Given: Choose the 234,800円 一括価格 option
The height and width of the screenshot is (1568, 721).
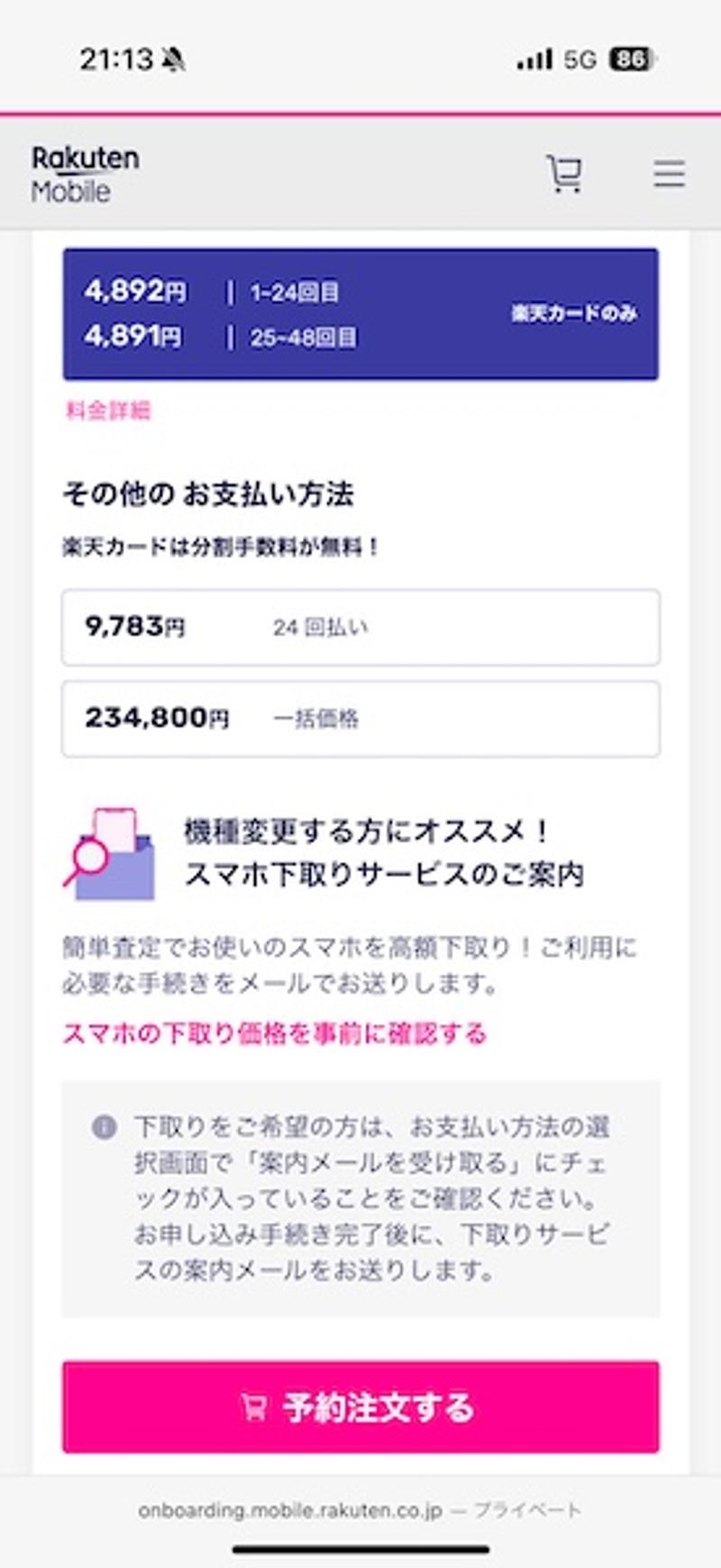Looking at the screenshot, I should [x=360, y=719].
